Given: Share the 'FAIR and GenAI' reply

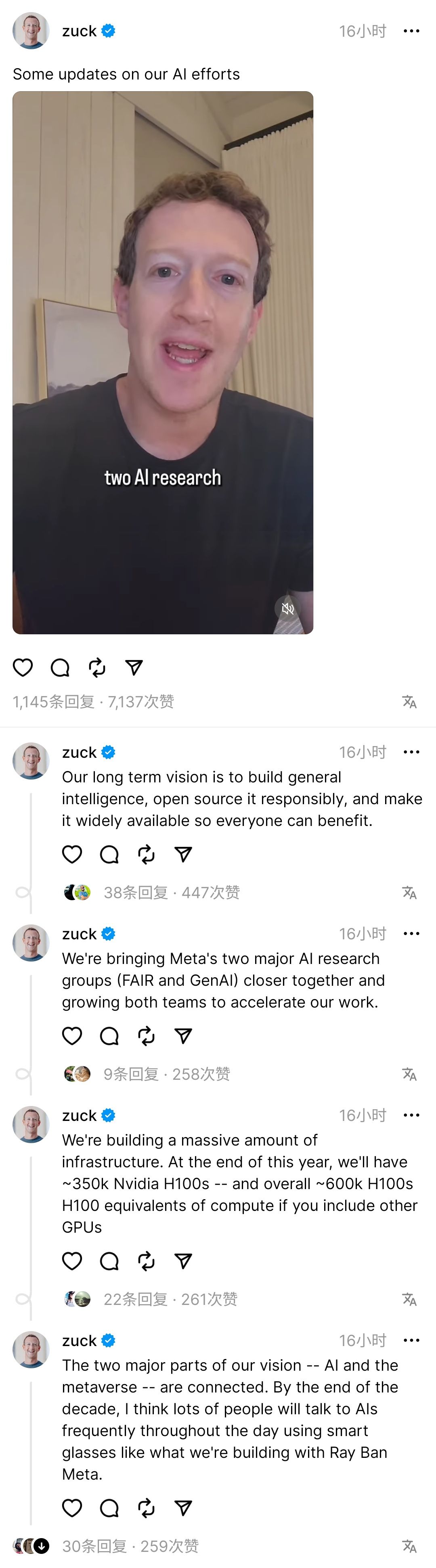Looking at the screenshot, I should coord(183,1036).
